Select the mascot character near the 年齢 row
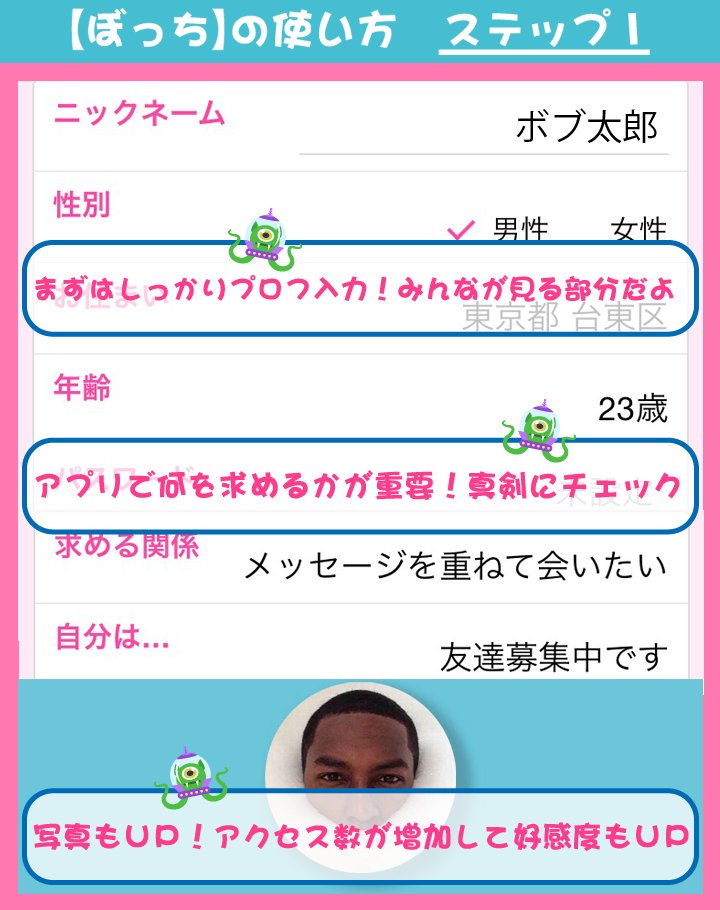The height and width of the screenshot is (910, 720). (x=536, y=426)
